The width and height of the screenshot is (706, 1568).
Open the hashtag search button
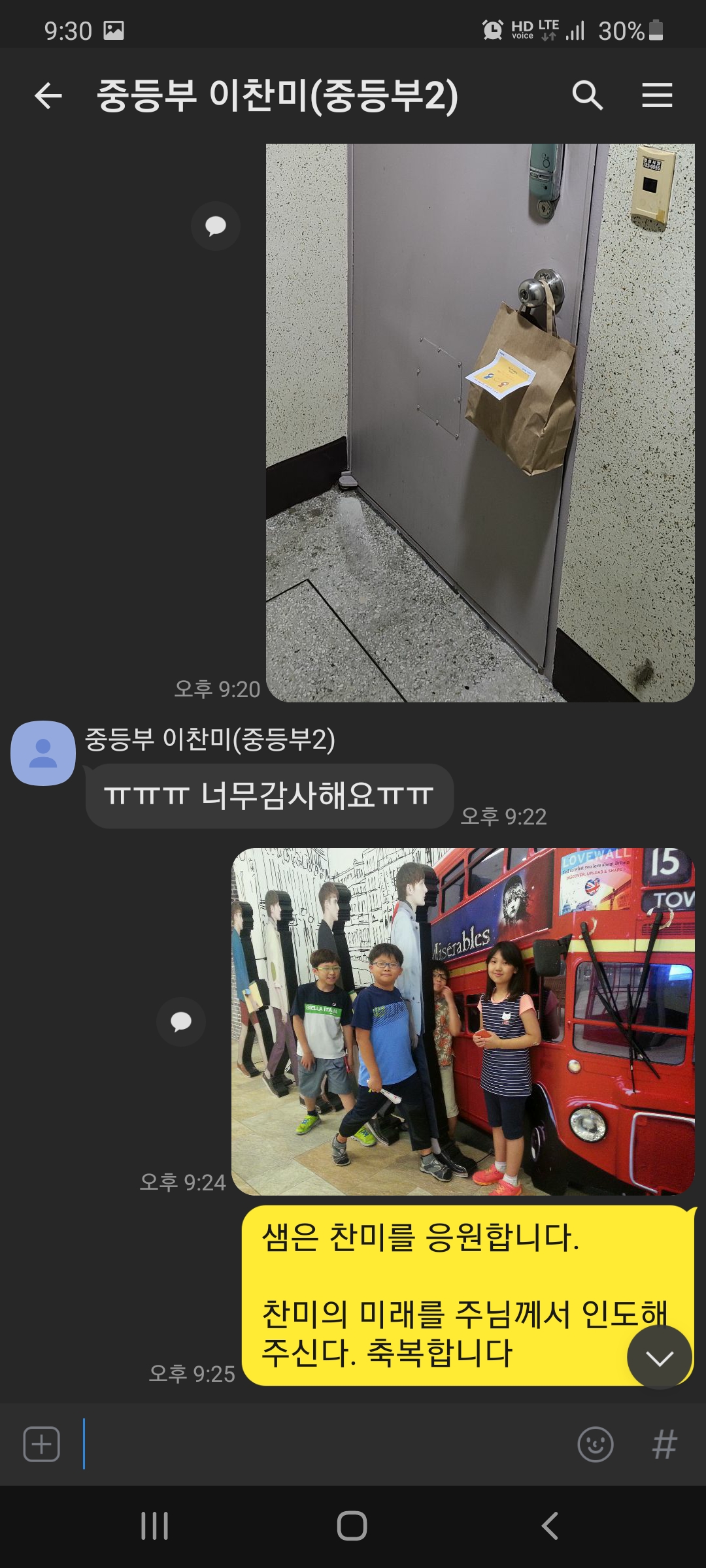(x=664, y=1444)
